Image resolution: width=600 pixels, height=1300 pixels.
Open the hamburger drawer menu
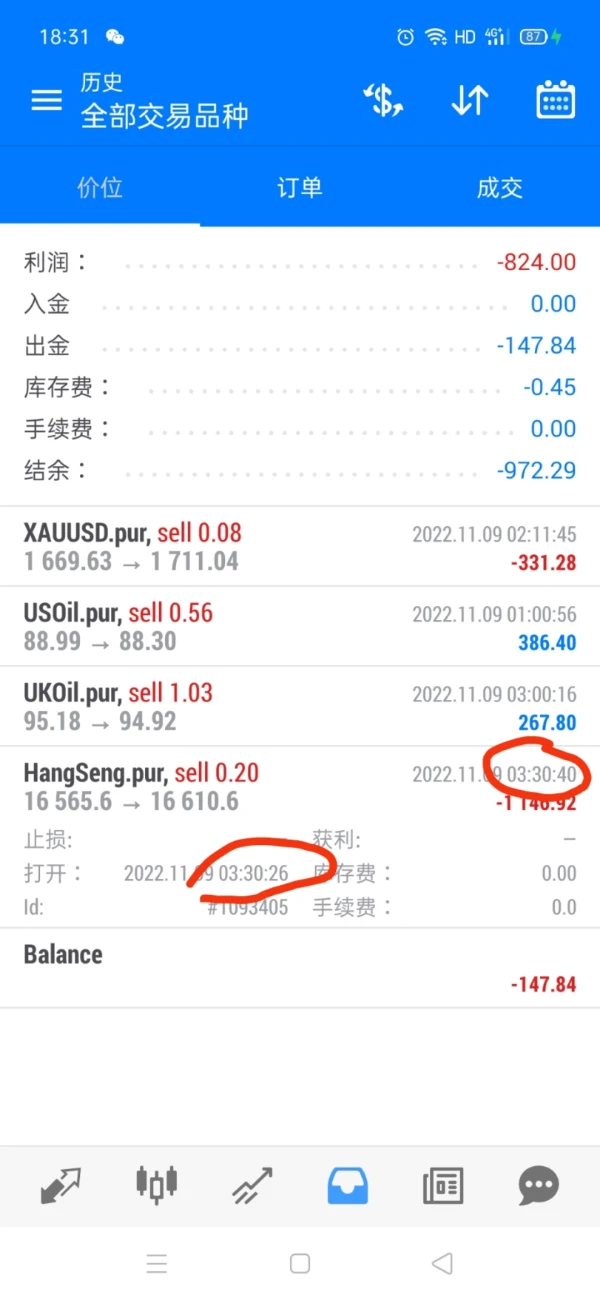click(46, 100)
